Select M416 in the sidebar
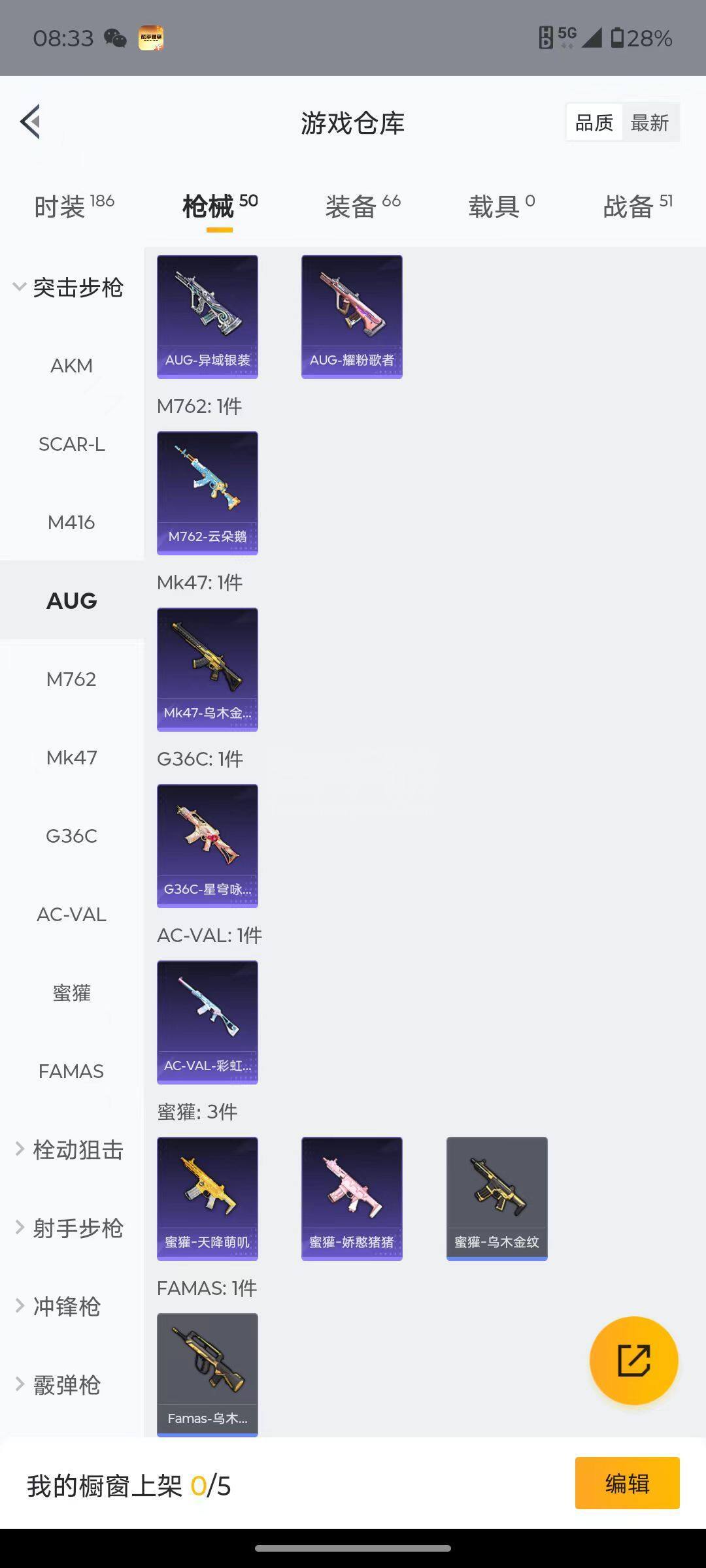 coord(71,523)
